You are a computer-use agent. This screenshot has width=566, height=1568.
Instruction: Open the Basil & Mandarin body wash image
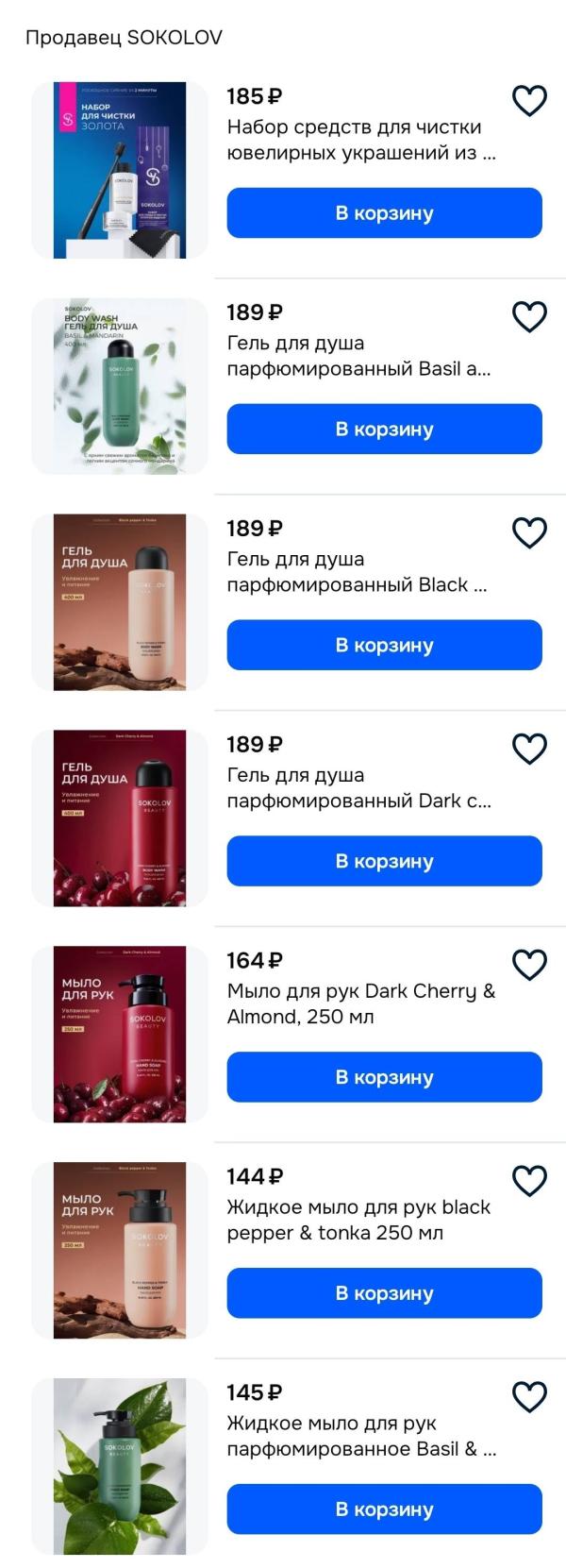coord(120,387)
